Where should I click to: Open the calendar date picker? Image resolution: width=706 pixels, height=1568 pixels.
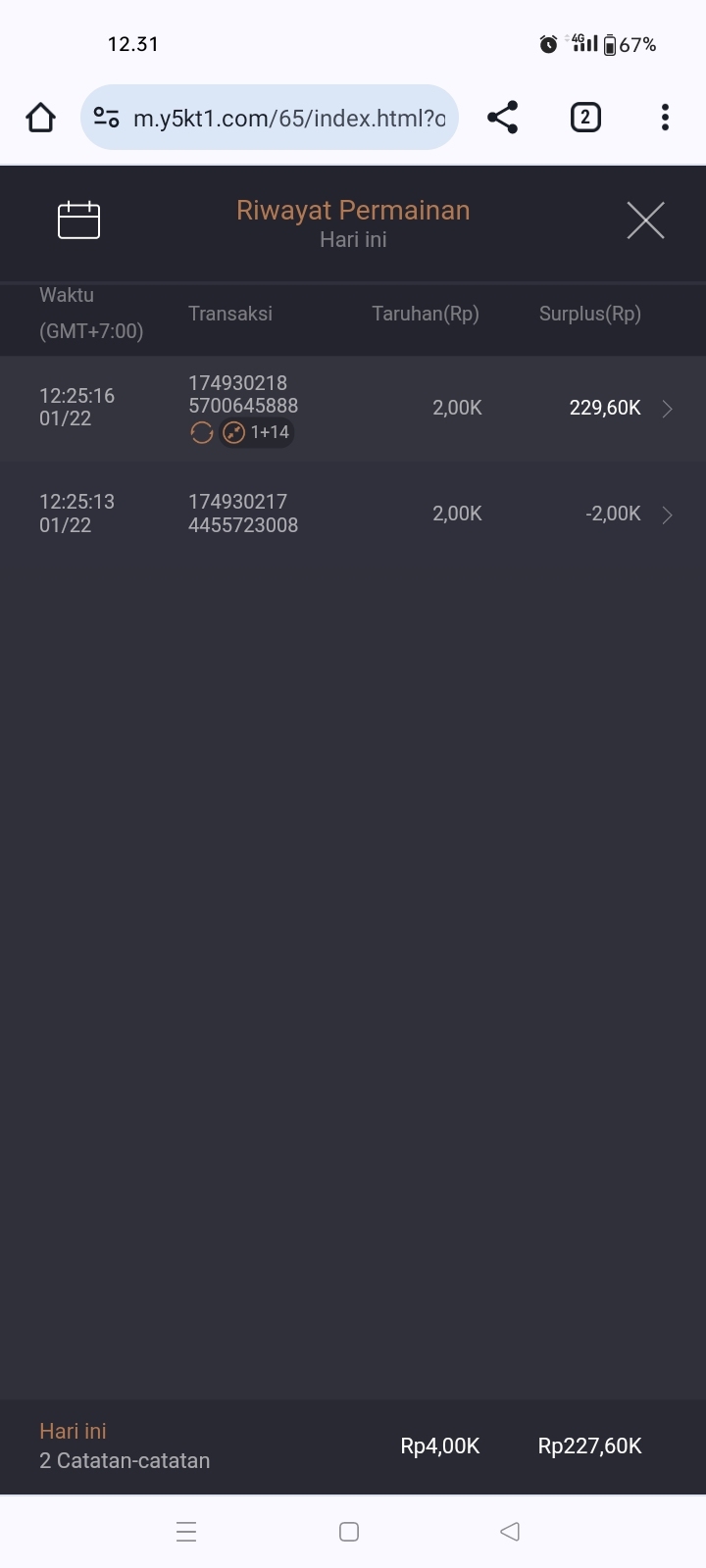[78, 220]
